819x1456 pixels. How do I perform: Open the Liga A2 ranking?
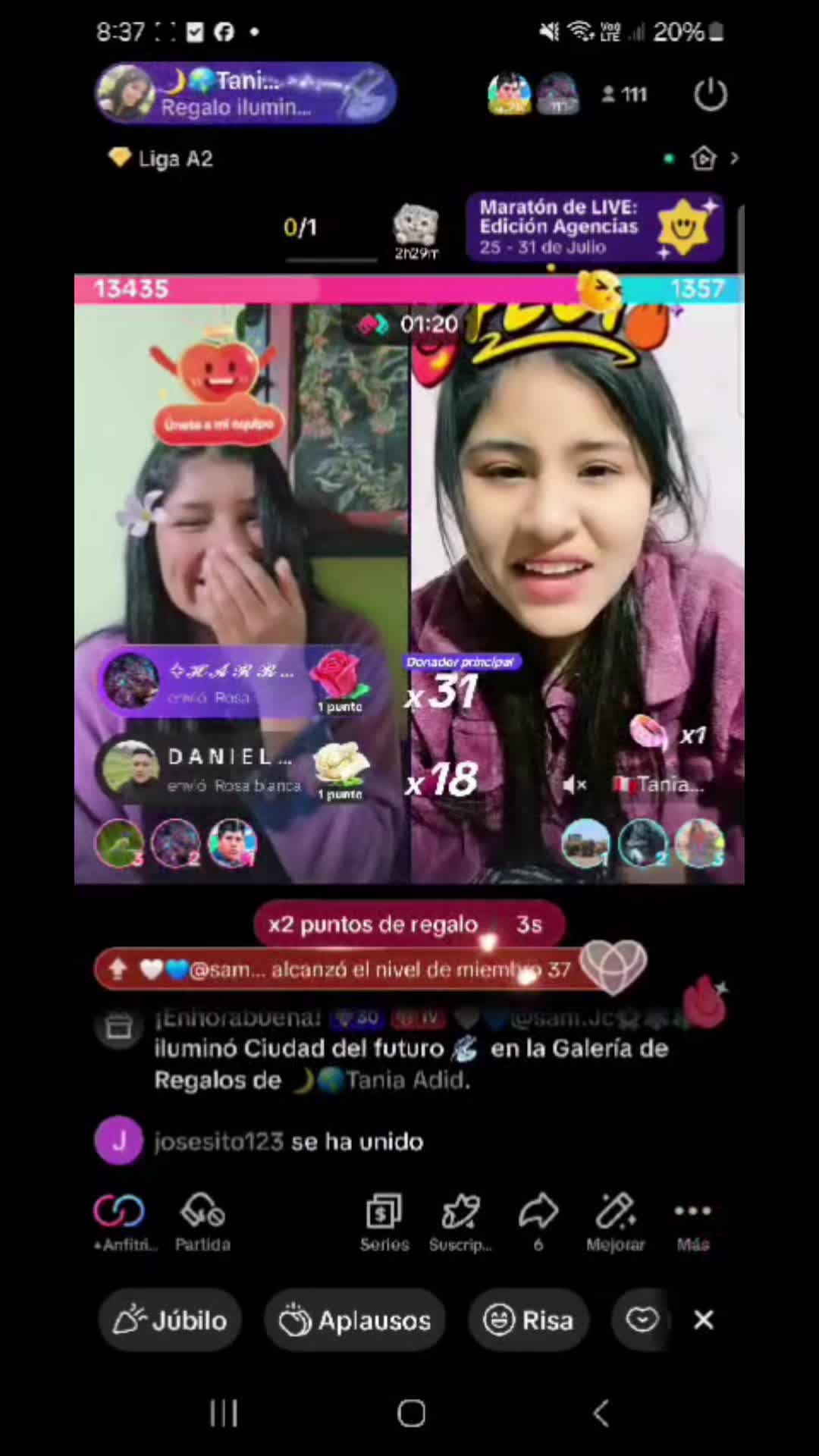(161, 158)
